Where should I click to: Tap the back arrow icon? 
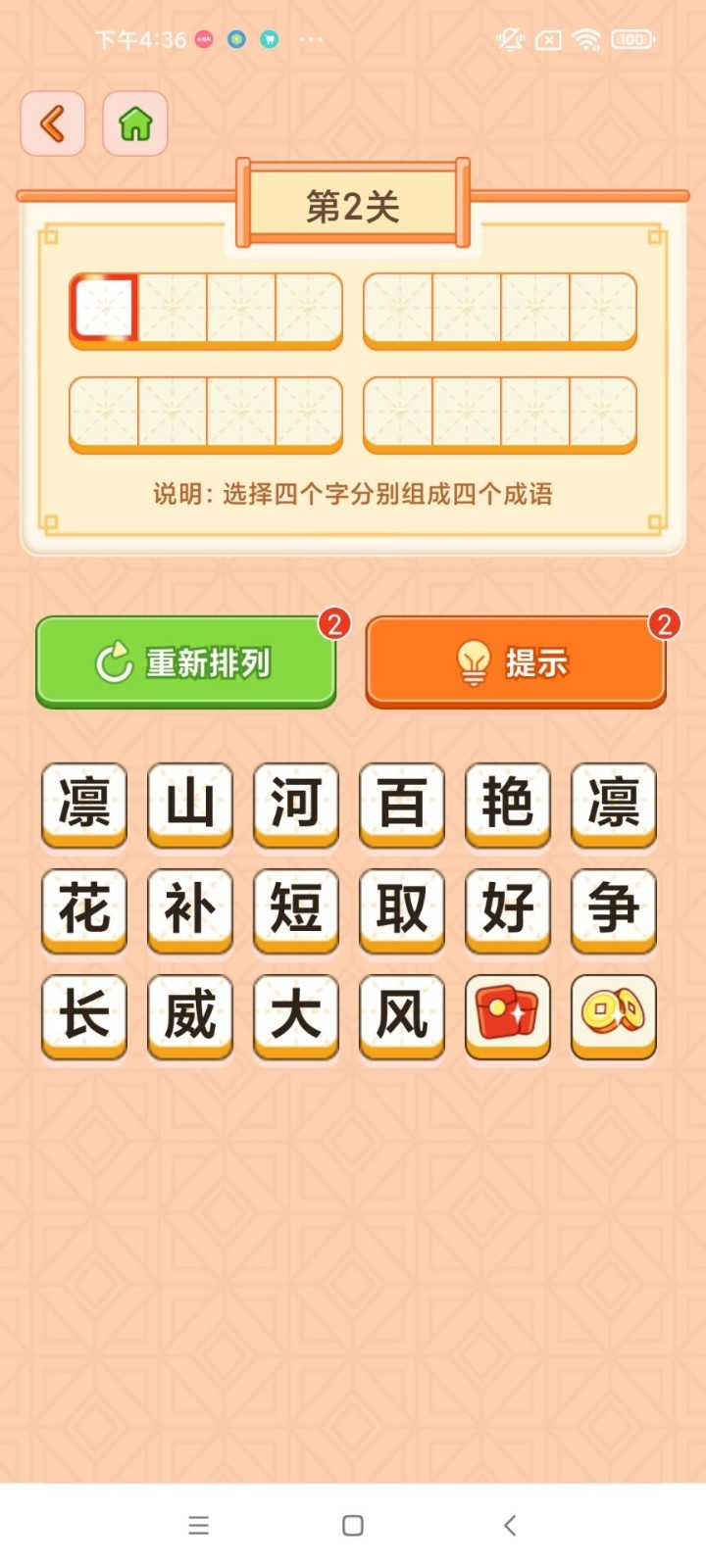[53, 123]
